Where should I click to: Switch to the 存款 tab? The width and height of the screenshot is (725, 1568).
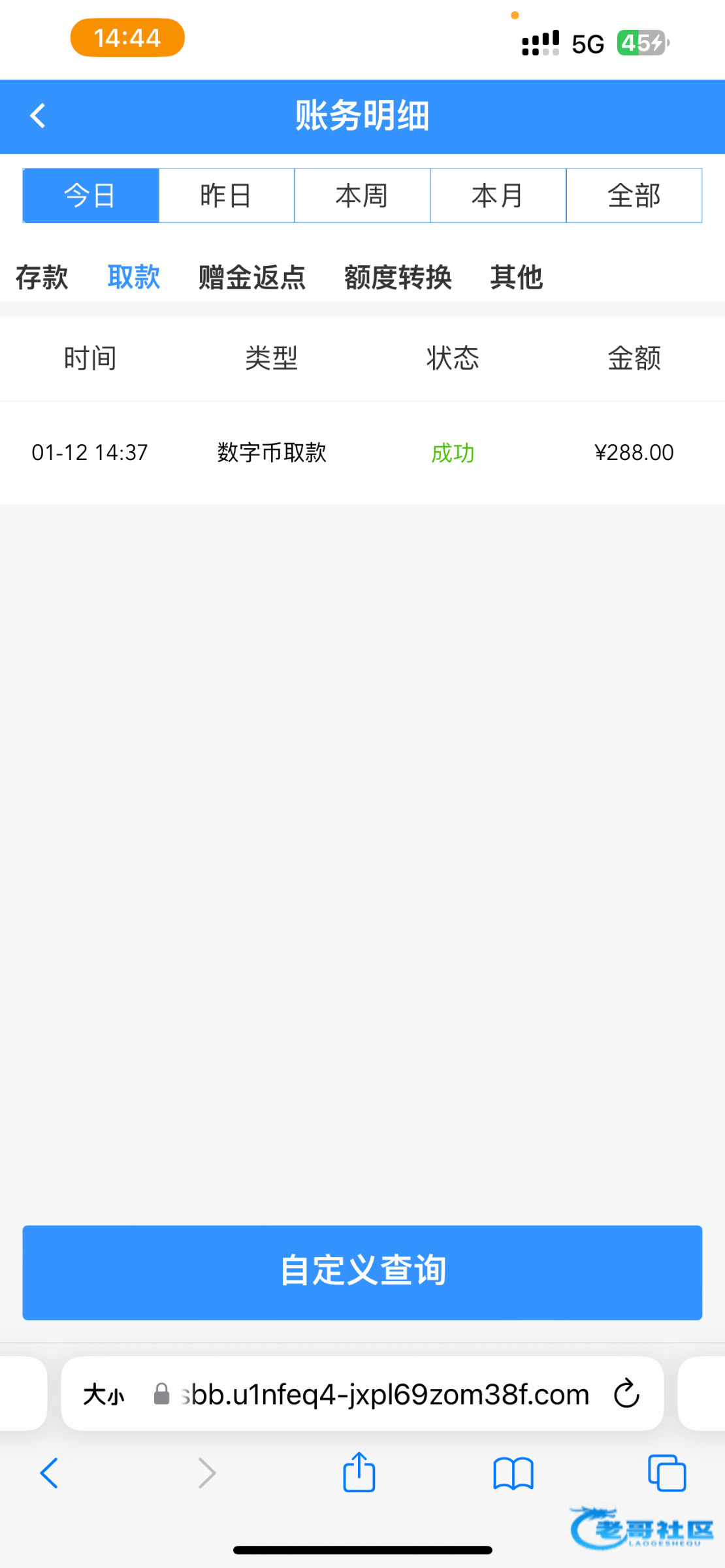42,277
